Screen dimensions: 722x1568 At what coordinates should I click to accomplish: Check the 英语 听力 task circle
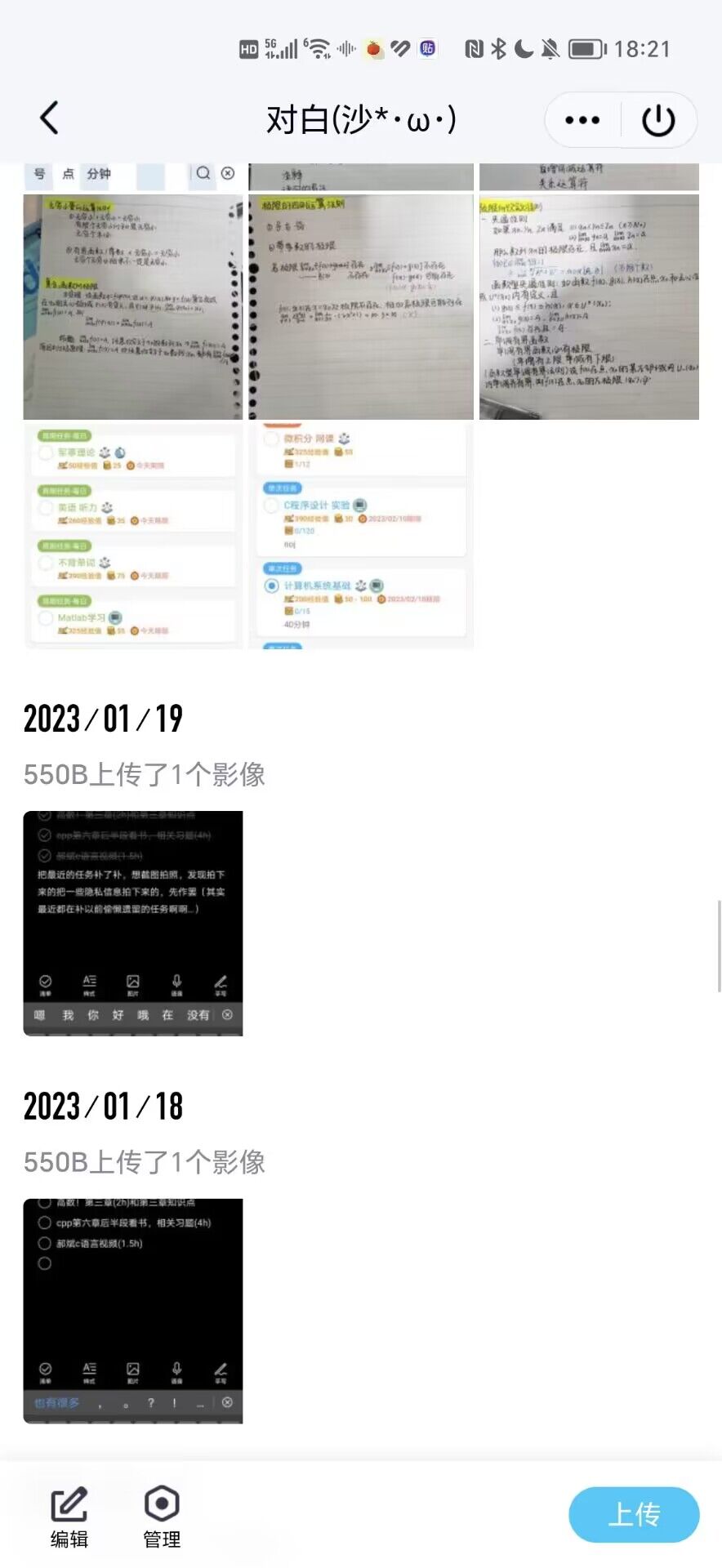(46, 509)
